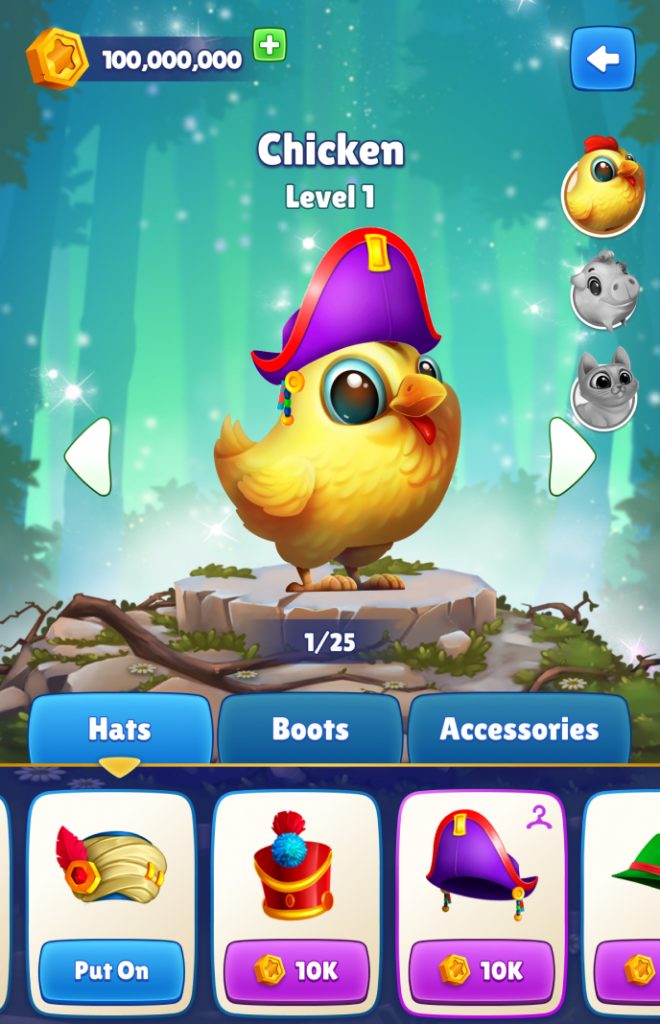
Task: Buy the purple pirate hat for 10K
Action: point(481,970)
